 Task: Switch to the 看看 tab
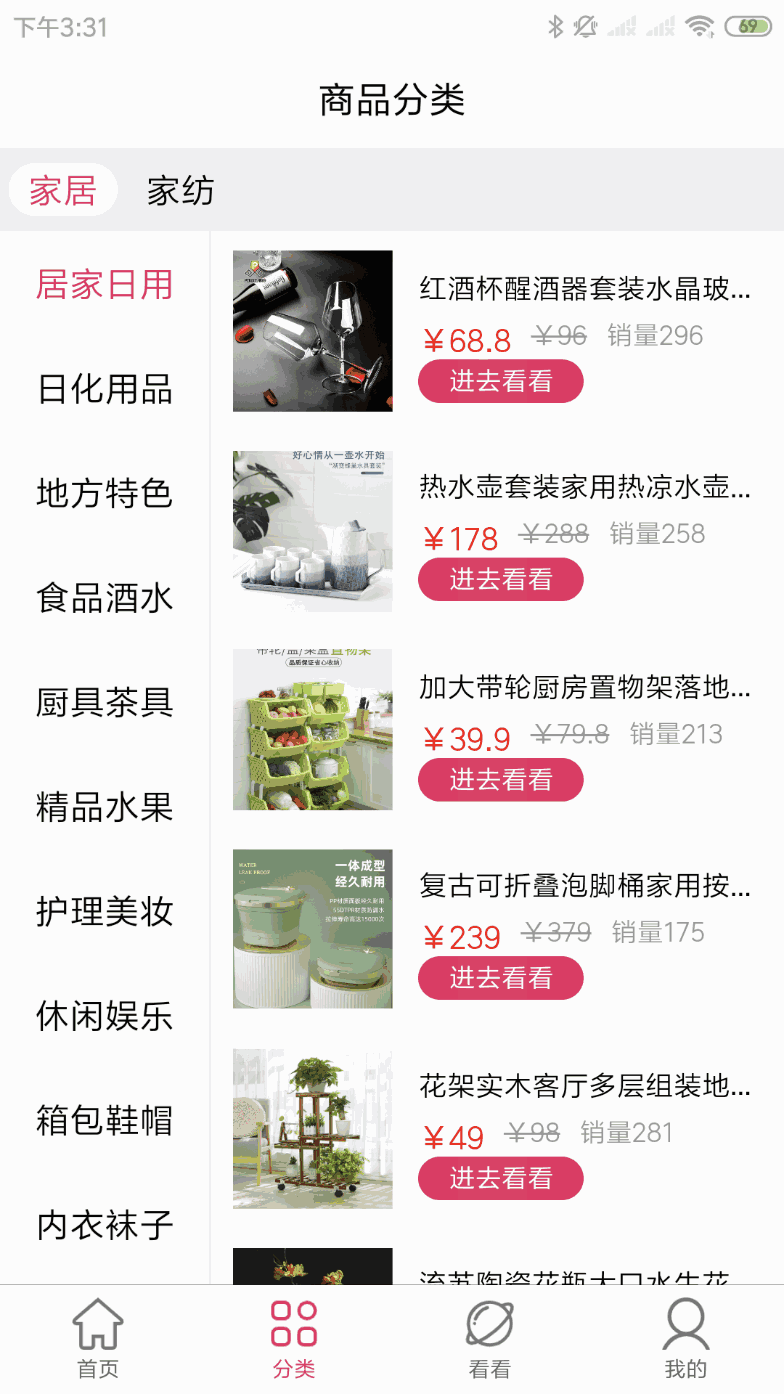coord(490,1339)
